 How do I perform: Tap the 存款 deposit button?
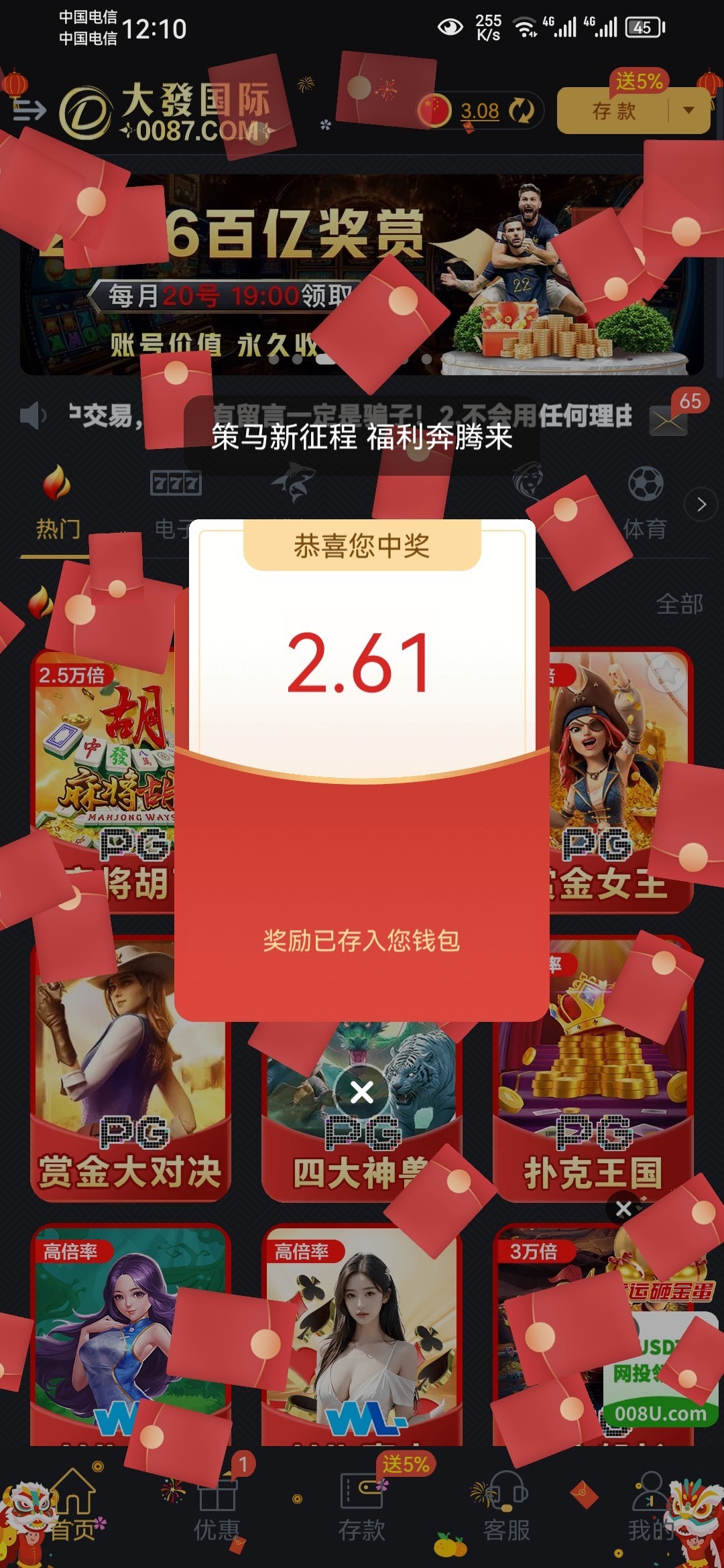613,111
